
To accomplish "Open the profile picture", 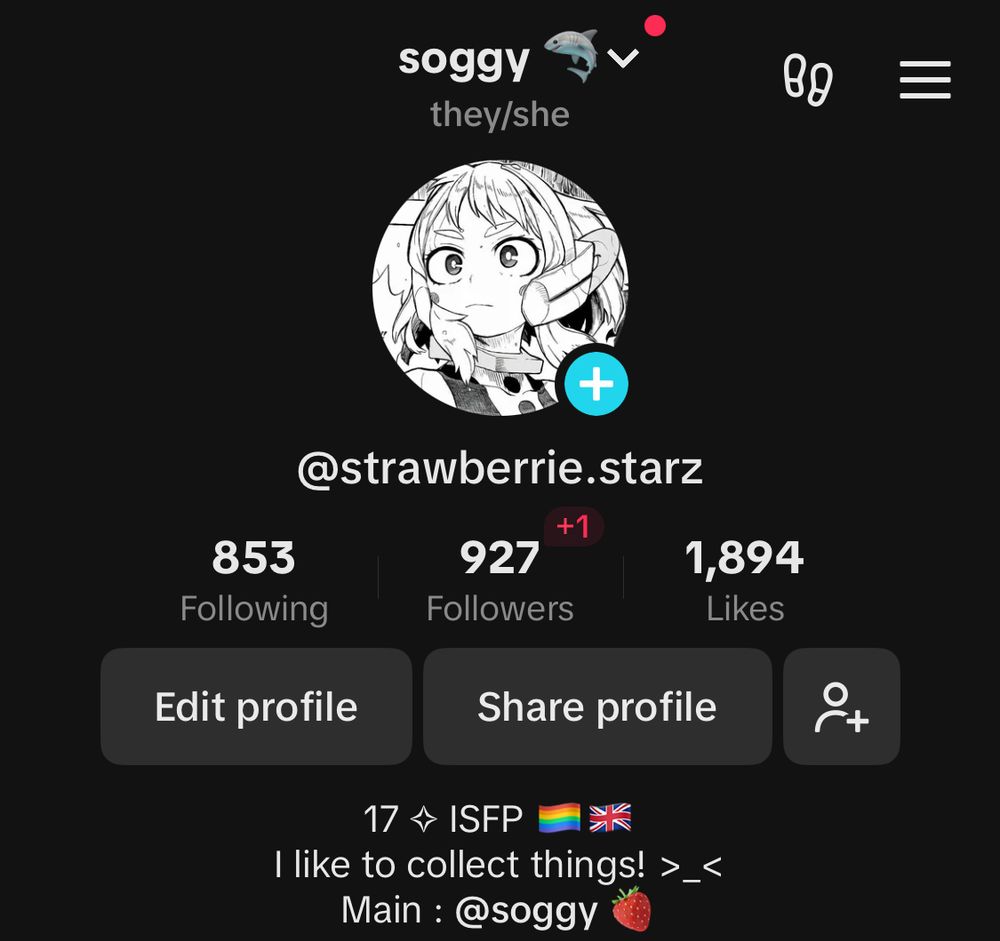I will (500, 288).
